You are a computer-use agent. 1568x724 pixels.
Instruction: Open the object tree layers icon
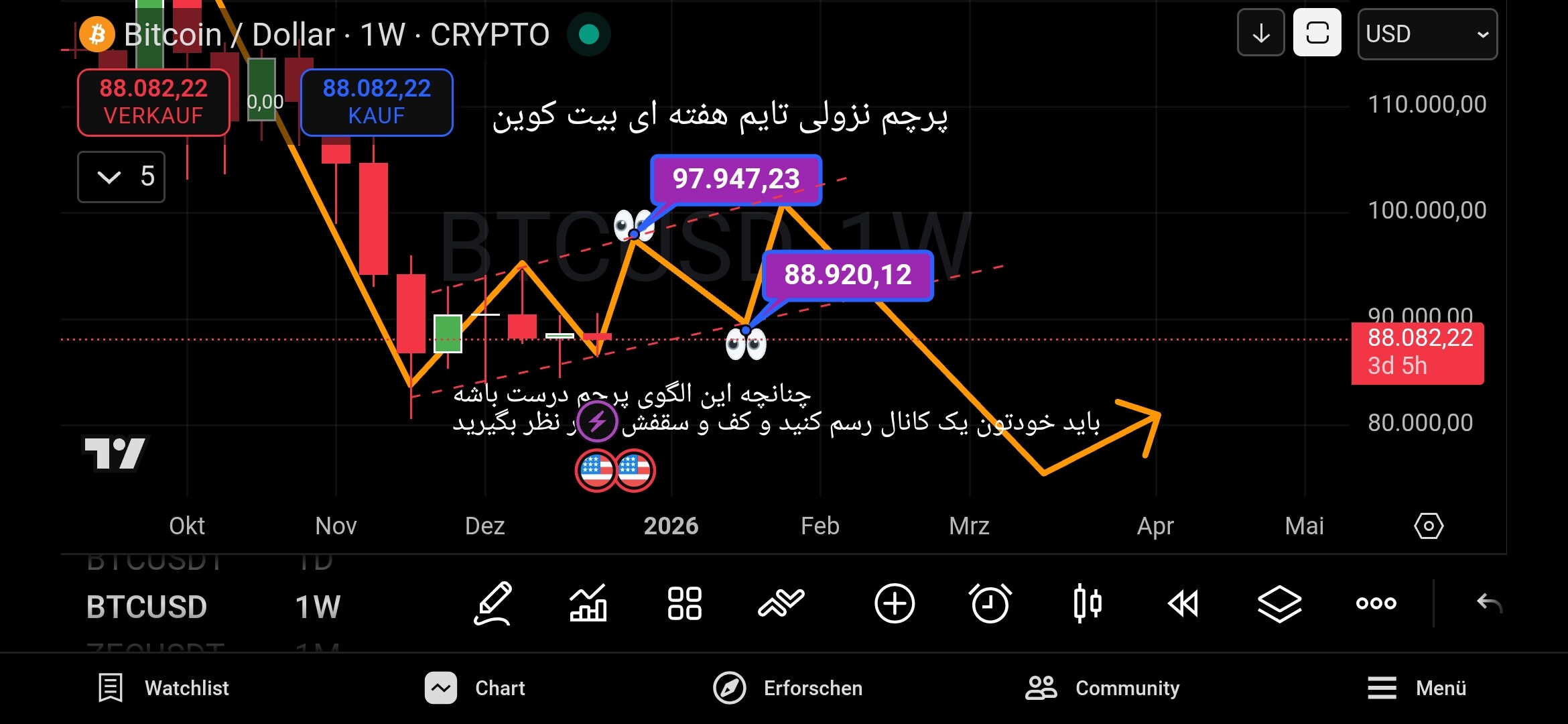pyautogui.click(x=1279, y=604)
